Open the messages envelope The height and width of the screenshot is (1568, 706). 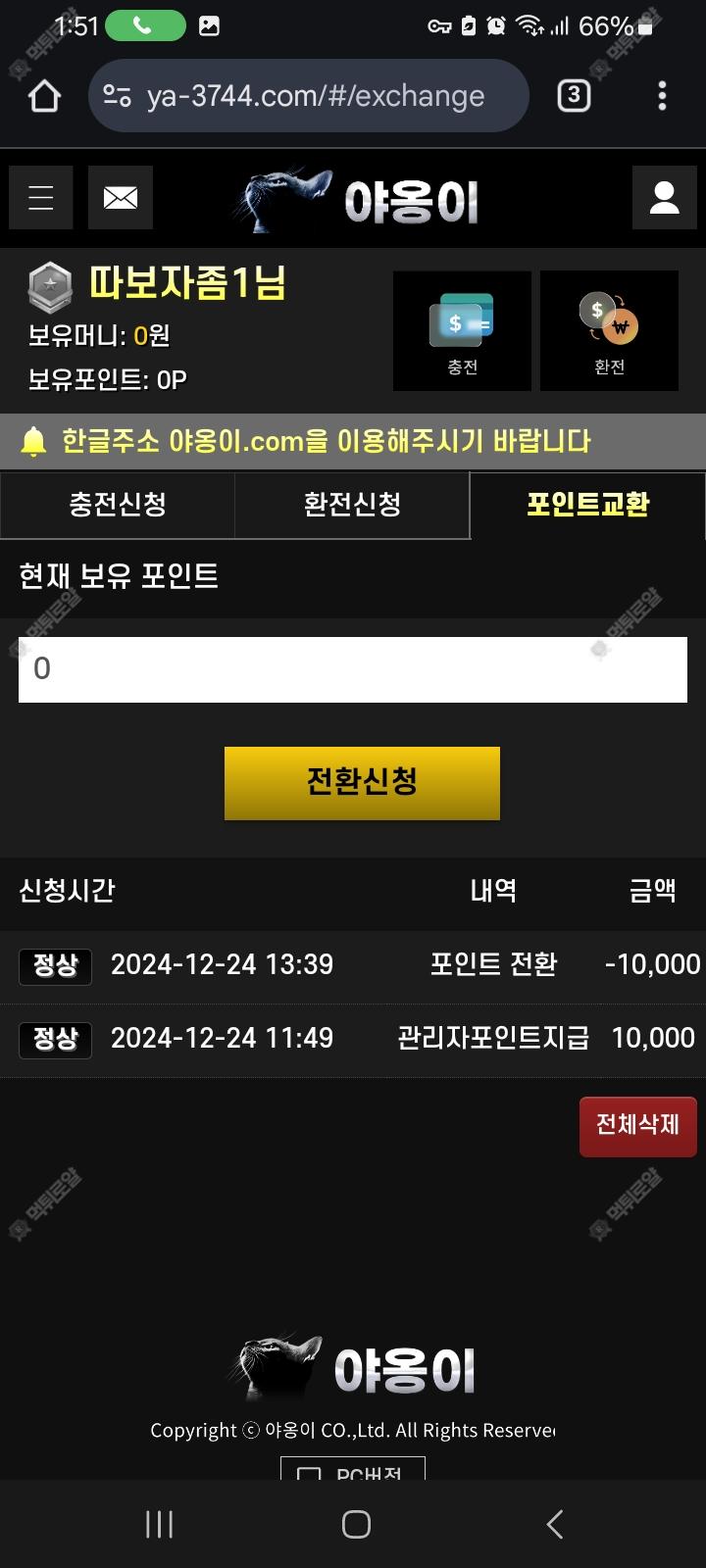click(x=121, y=198)
